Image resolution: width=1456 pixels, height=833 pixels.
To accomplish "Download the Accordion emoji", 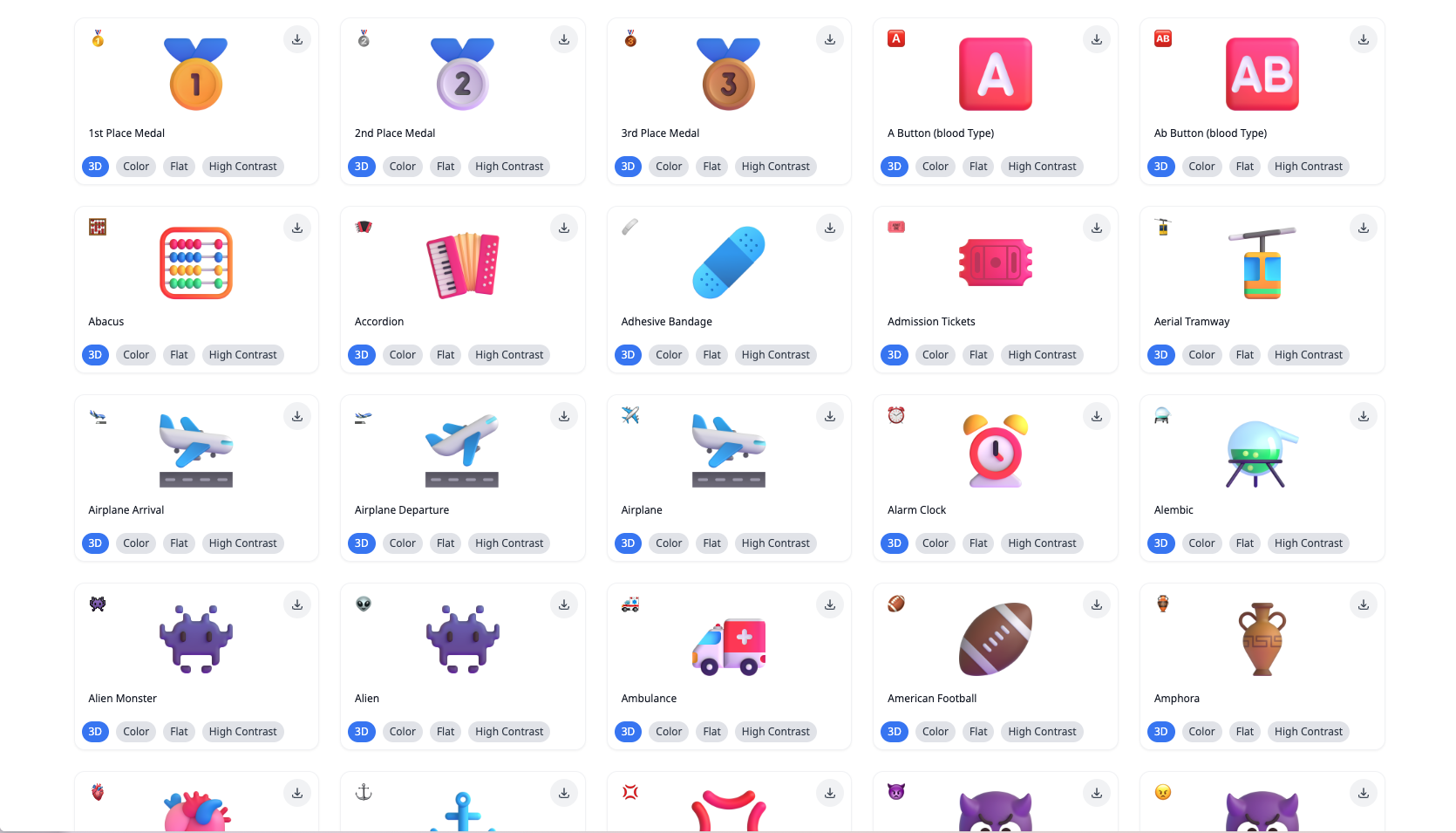I will pyautogui.click(x=564, y=228).
